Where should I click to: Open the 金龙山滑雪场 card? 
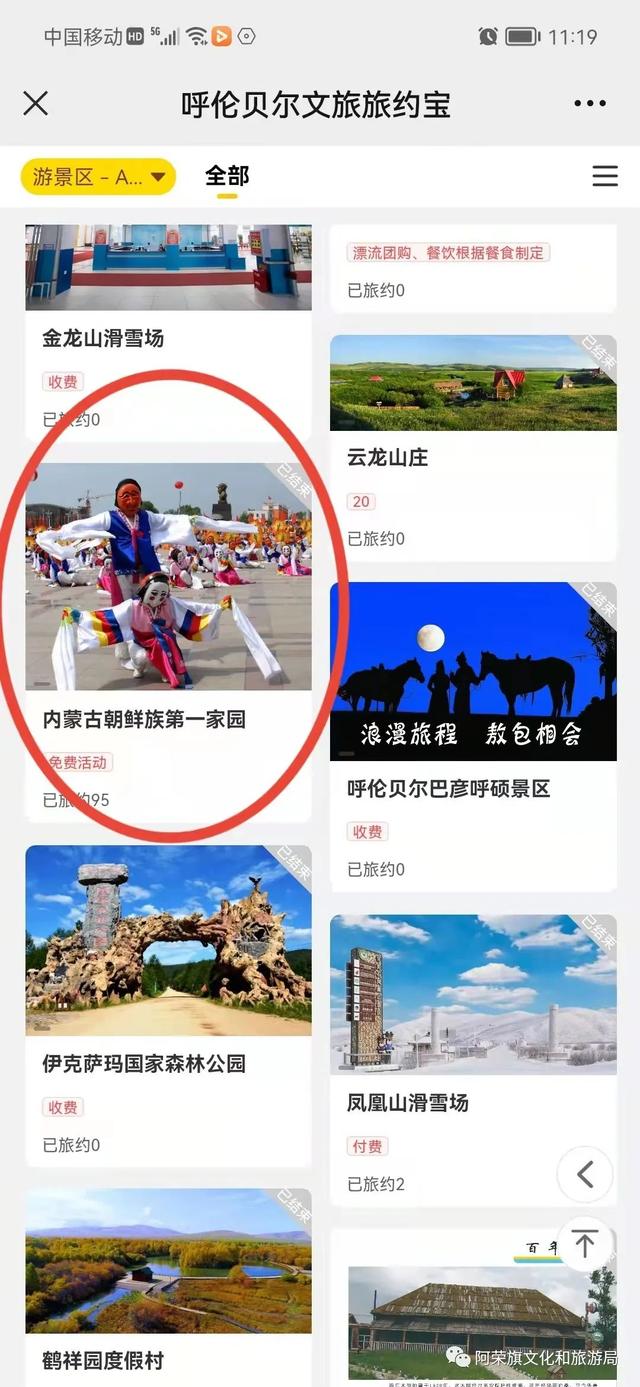coord(168,332)
